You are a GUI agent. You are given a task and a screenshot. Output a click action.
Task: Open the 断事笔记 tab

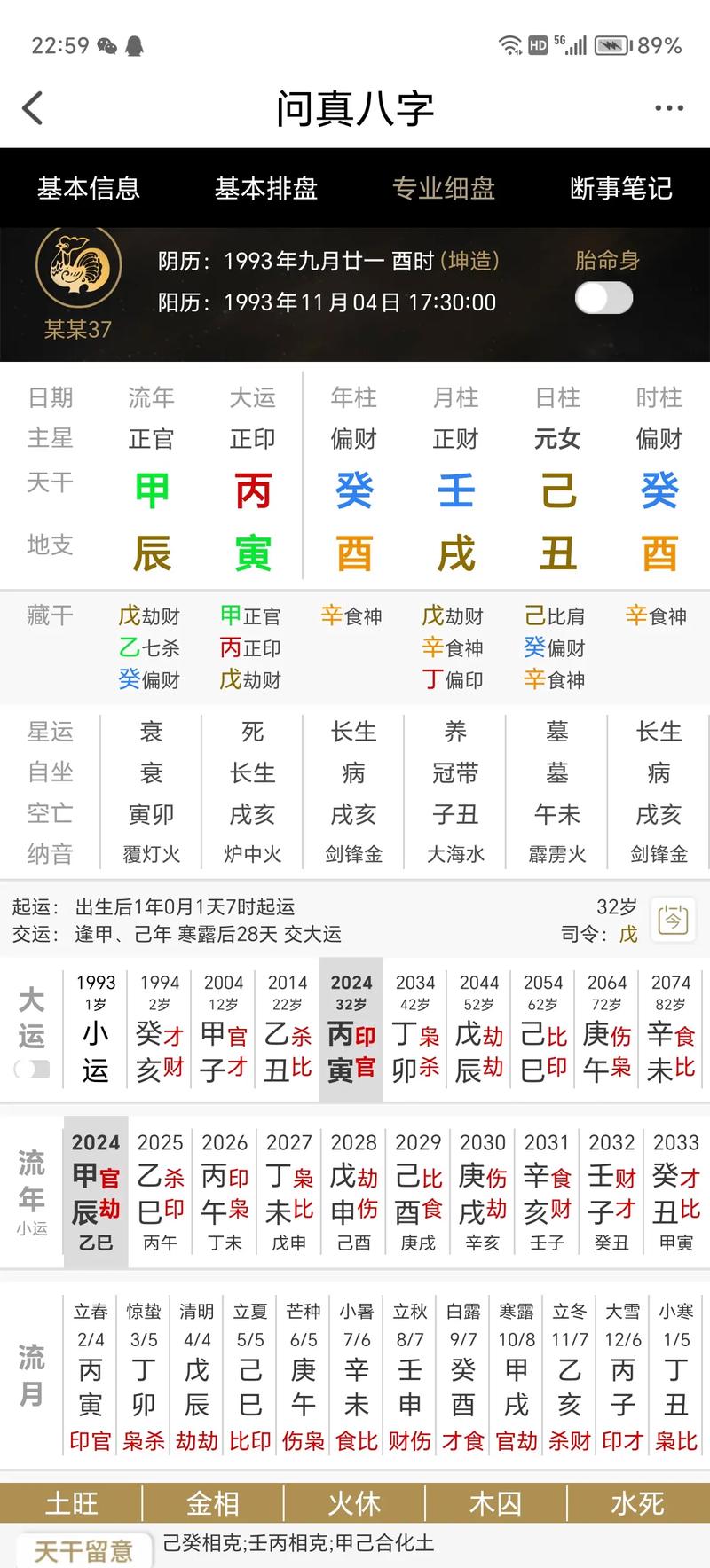click(621, 188)
